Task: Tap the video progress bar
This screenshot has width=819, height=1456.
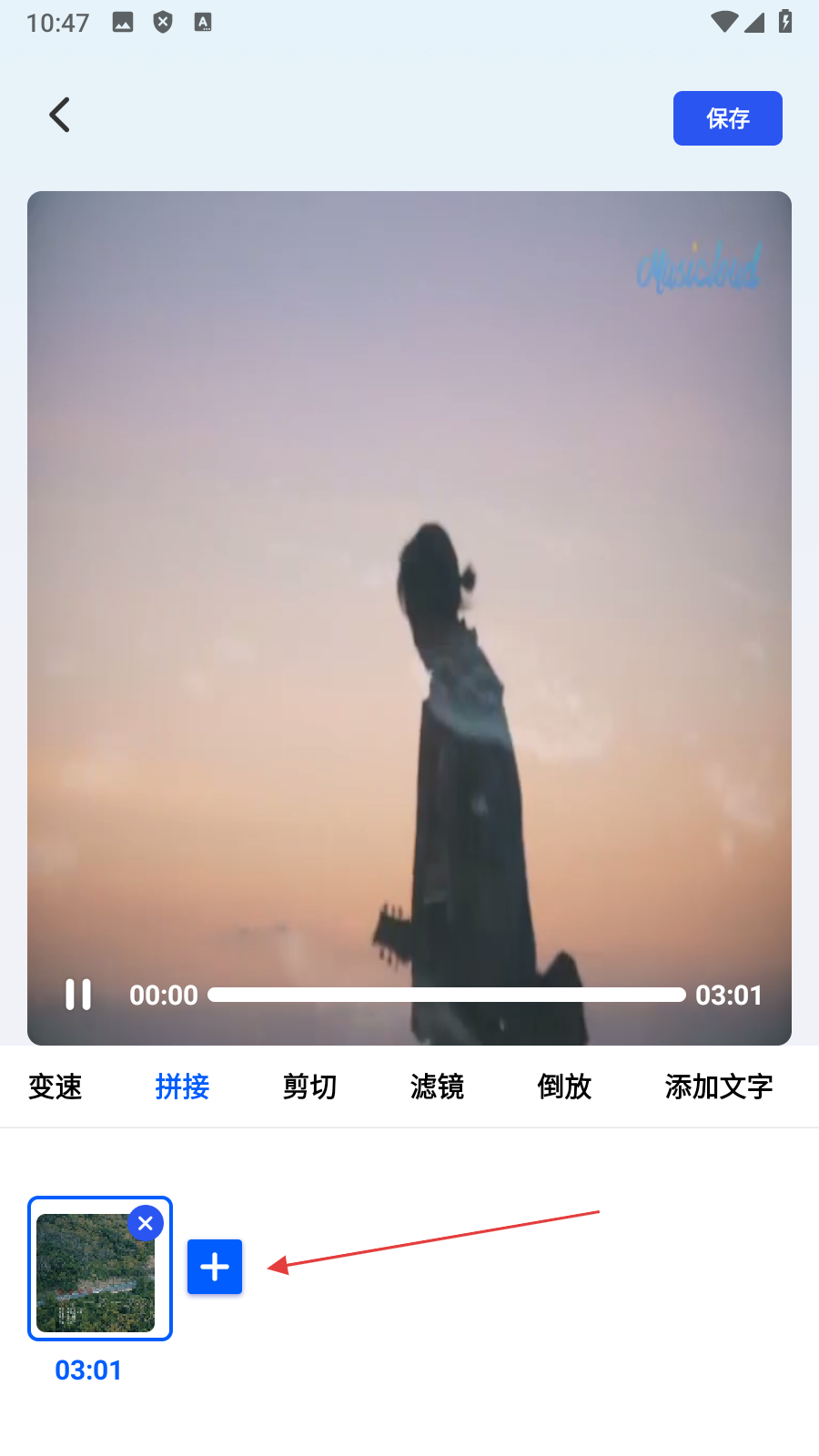Action: tap(446, 995)
